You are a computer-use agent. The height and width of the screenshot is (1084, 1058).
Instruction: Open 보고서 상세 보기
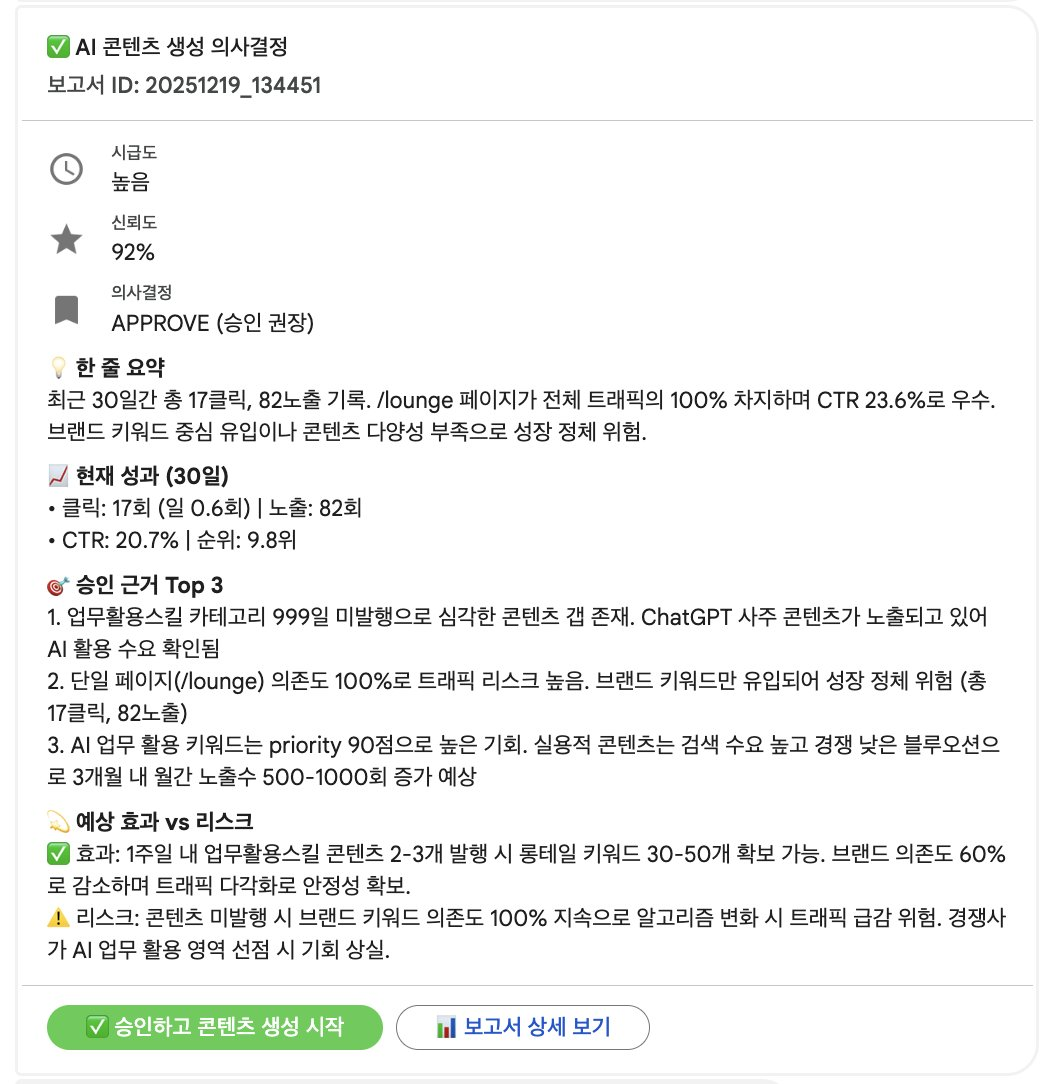pyautogui.click(x=523, y=1027)
